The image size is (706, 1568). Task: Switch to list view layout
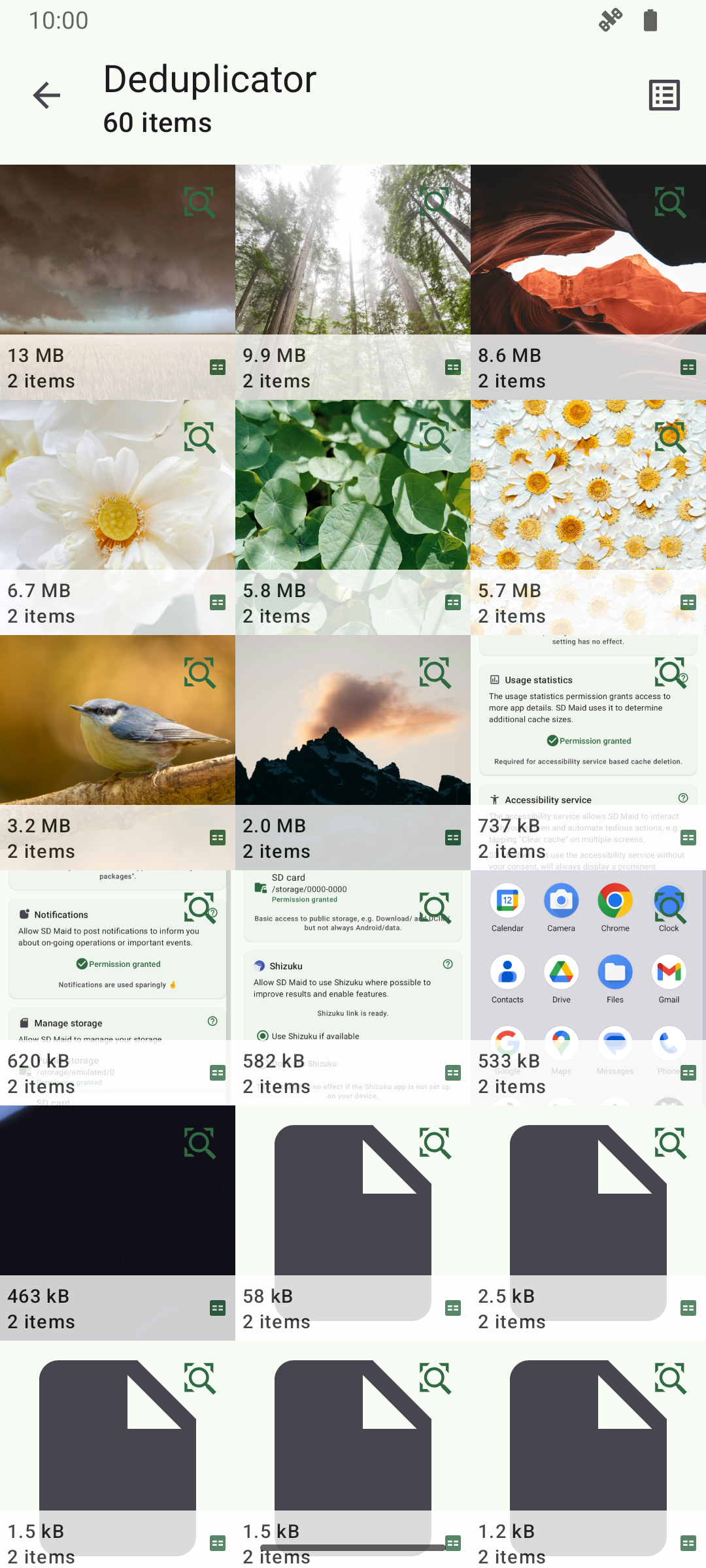pos(664,95)
